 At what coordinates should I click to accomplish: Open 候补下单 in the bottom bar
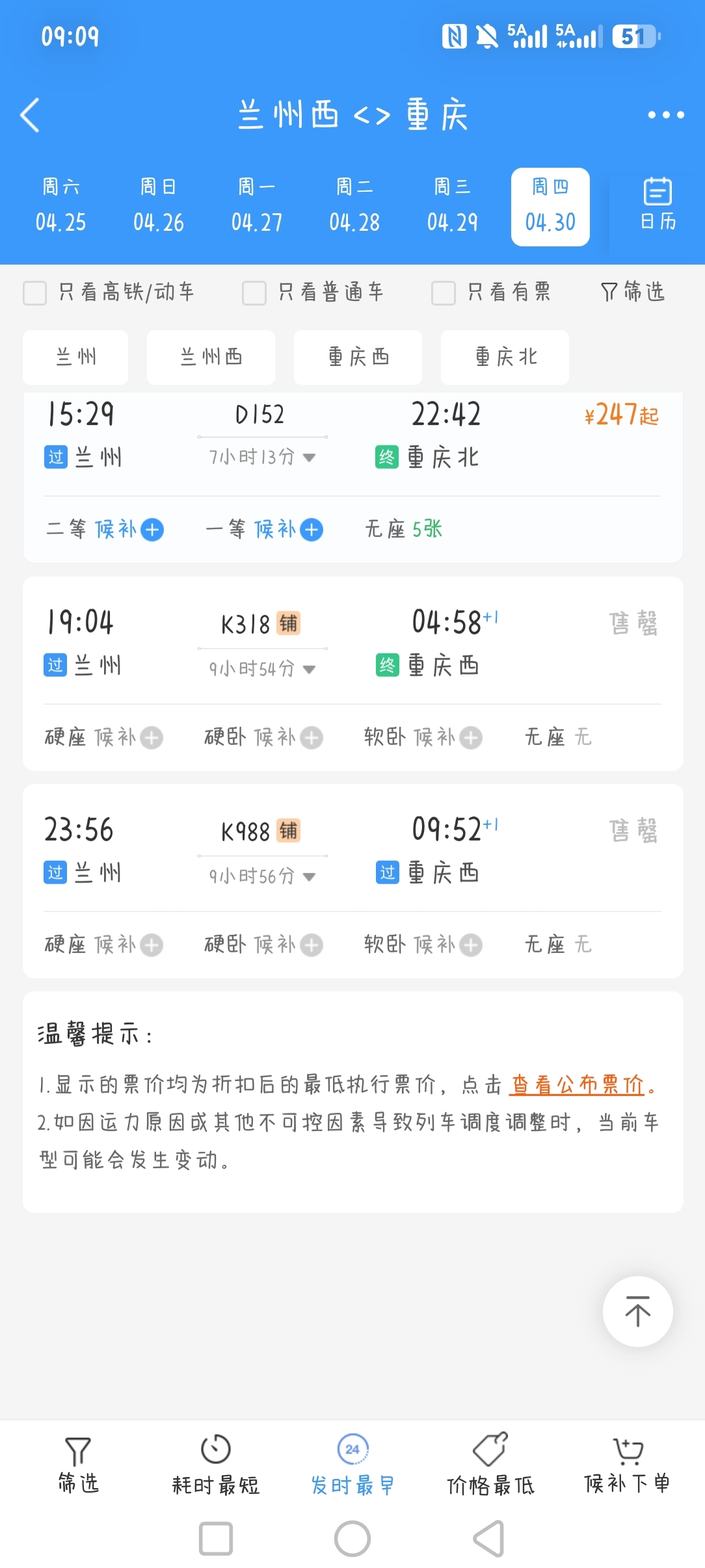click(x=627, y=1465)
